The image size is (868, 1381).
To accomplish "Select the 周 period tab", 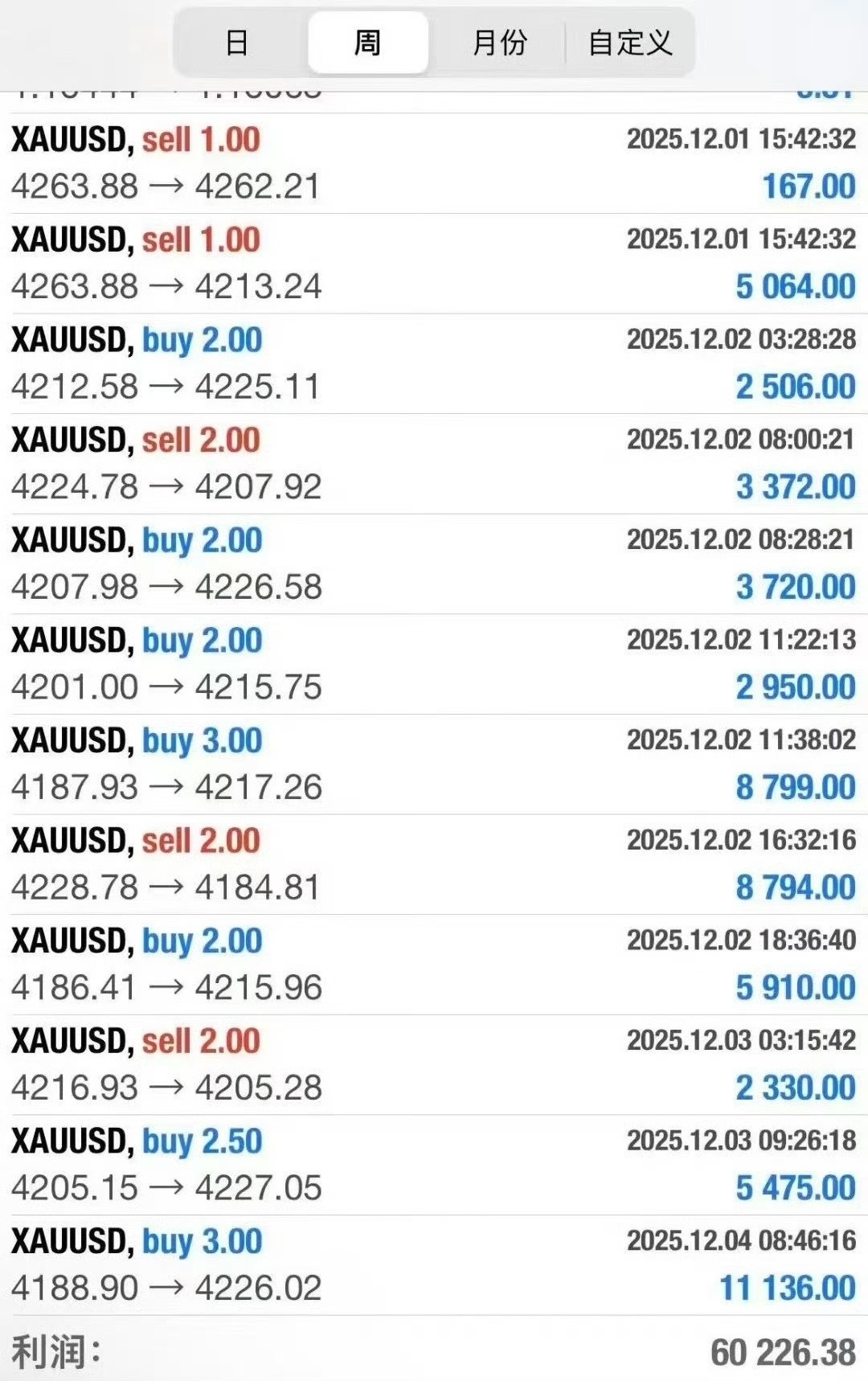I will (x=368, y=43).
